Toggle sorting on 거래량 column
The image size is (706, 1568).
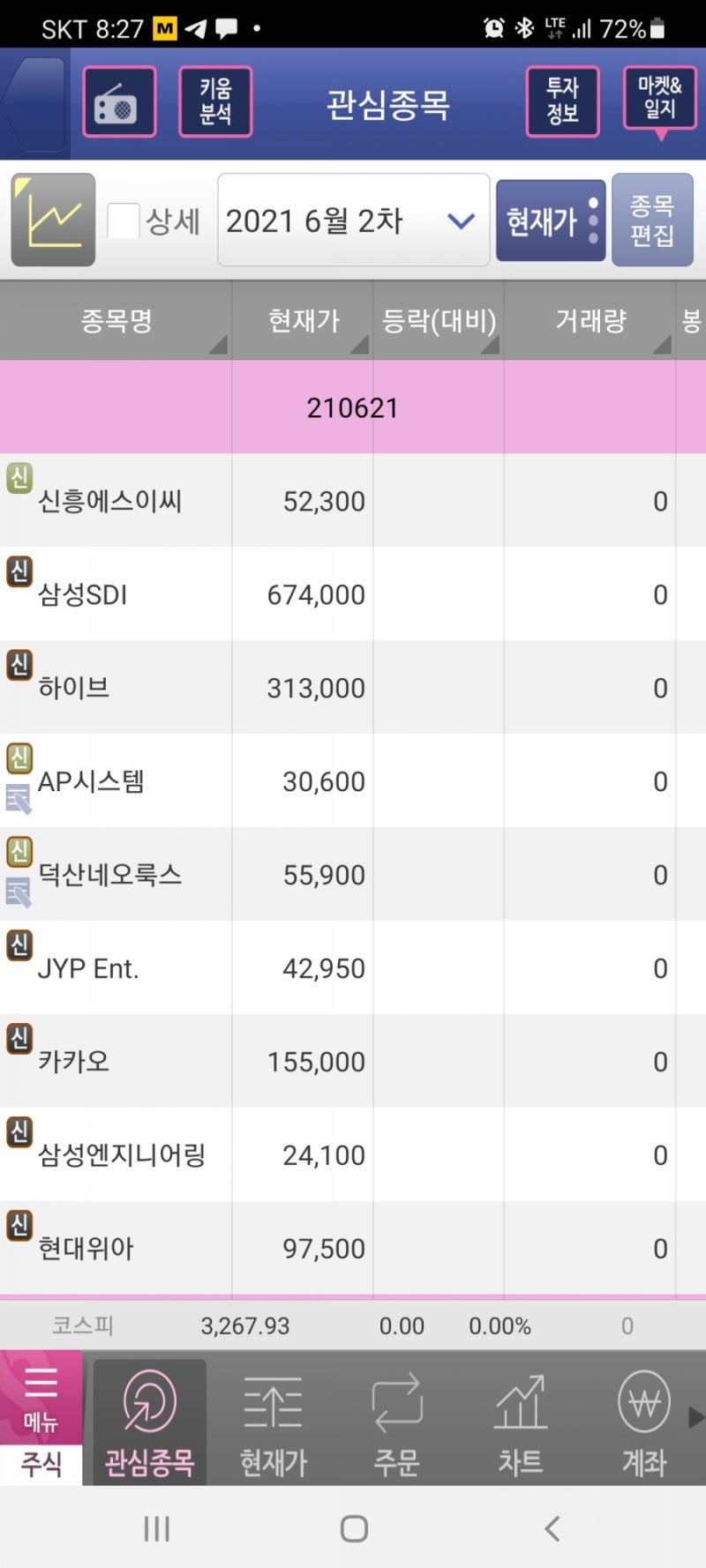tap(593, 320)
